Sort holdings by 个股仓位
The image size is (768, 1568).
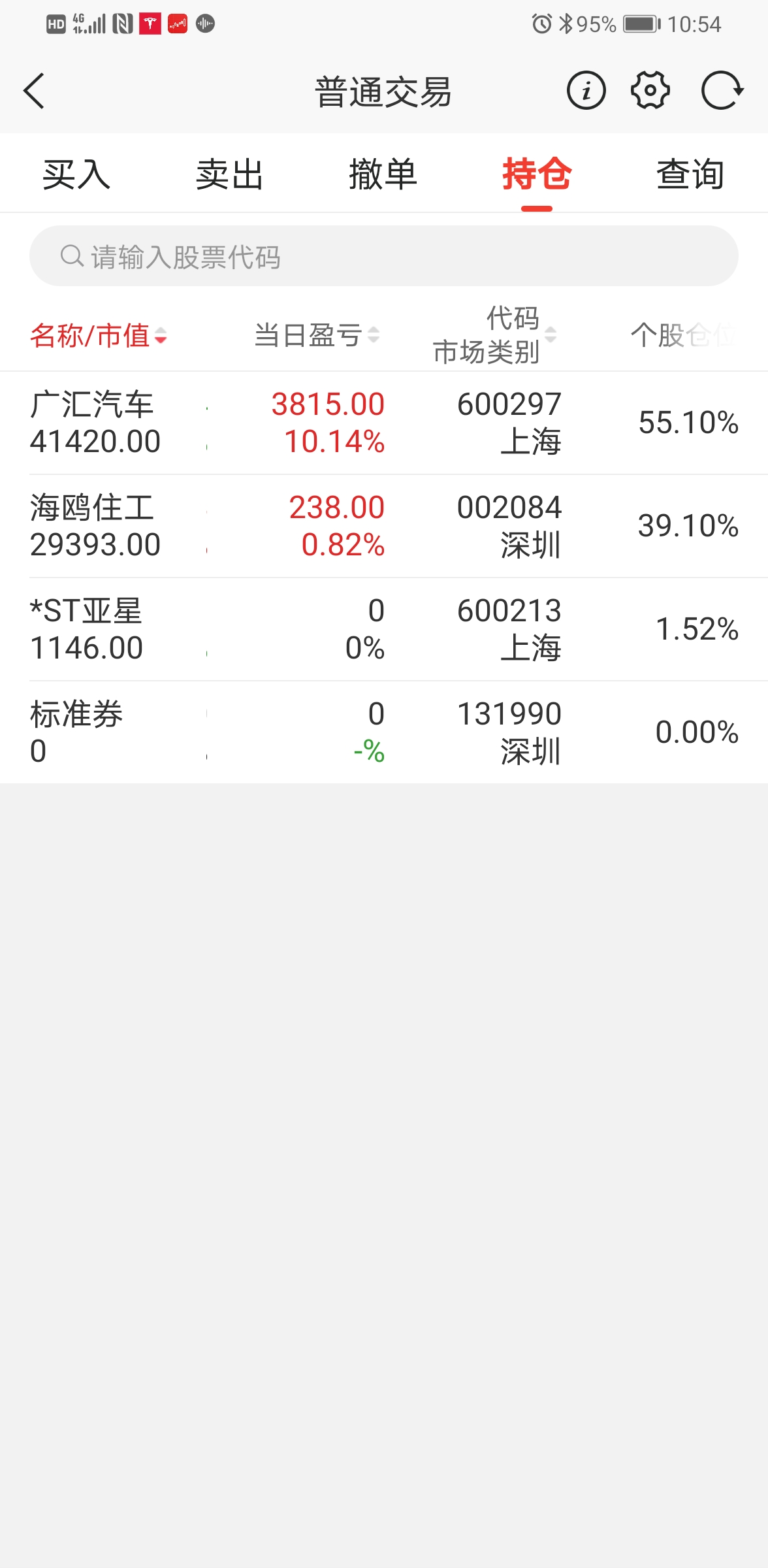pos(682,336)
